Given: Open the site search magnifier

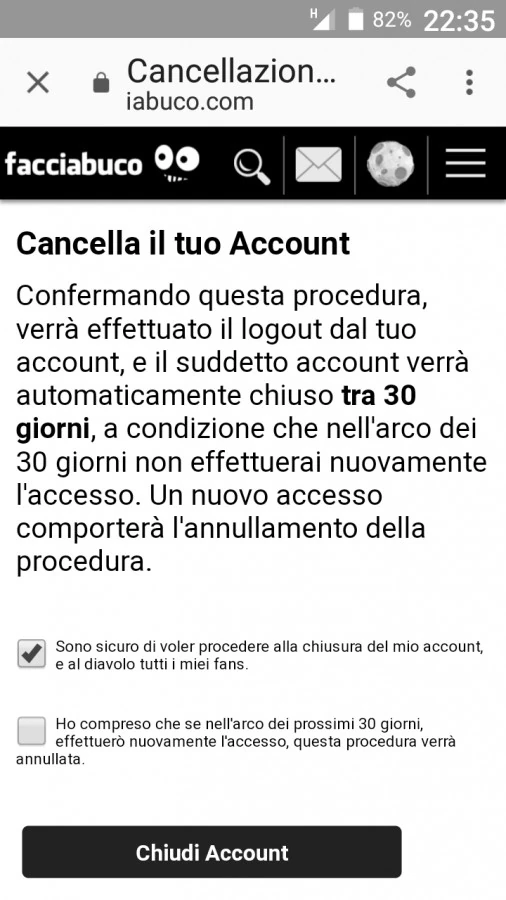Looking at the screenshot, I should [x=252, y=166].
